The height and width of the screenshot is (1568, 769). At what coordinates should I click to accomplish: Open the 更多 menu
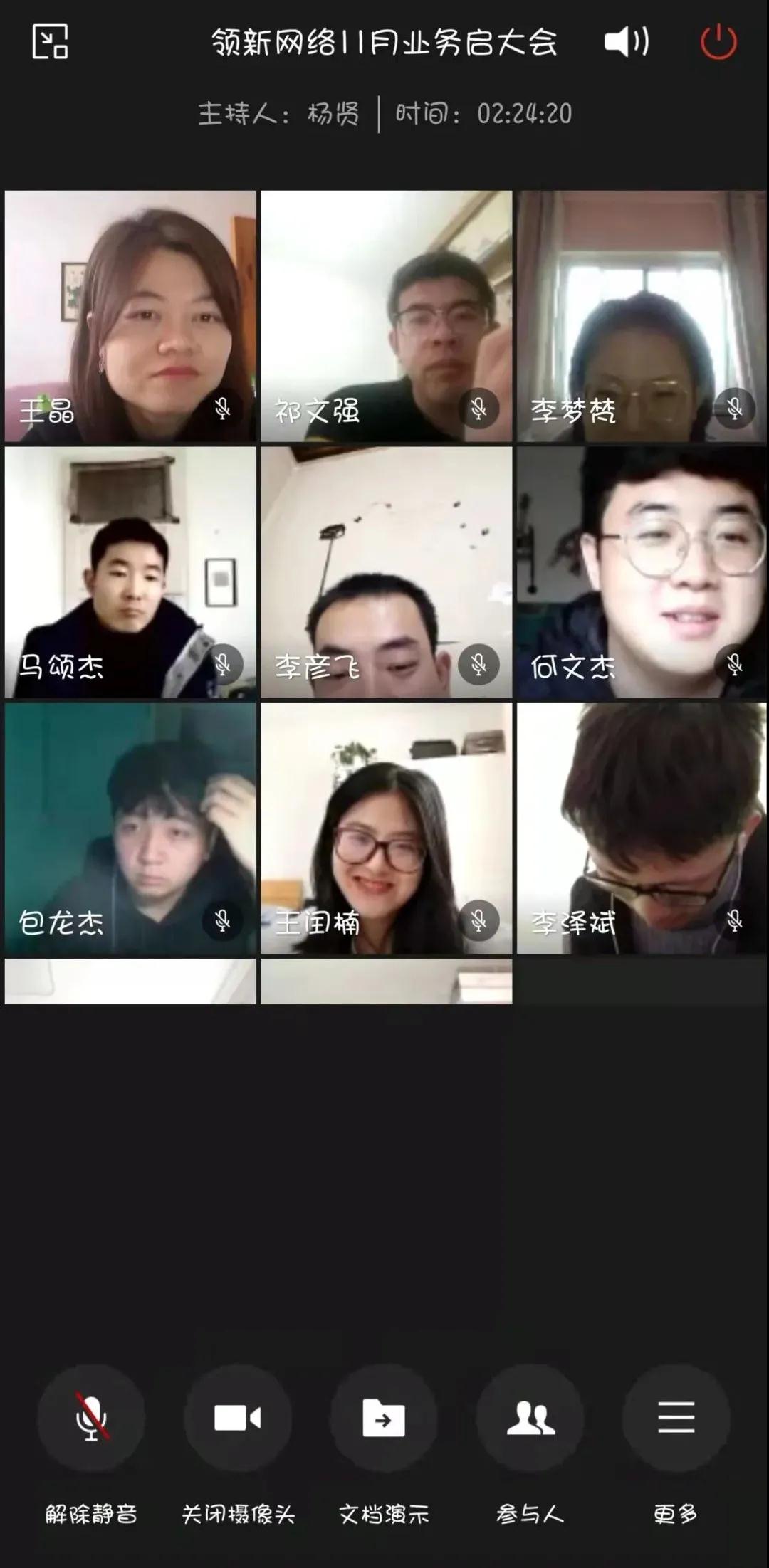click(x=676, y=1417)
